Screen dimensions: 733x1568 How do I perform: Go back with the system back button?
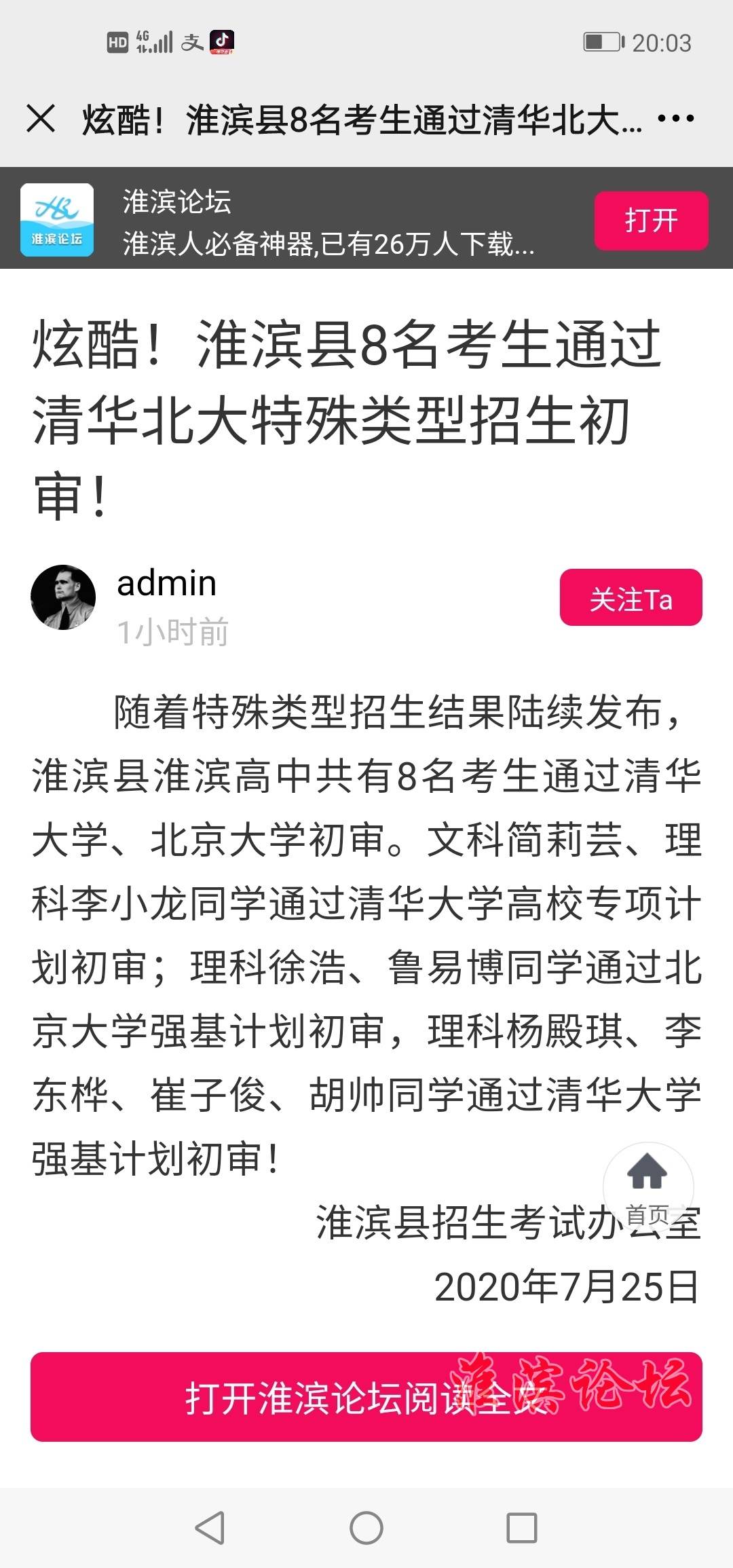coord(210,1528)
